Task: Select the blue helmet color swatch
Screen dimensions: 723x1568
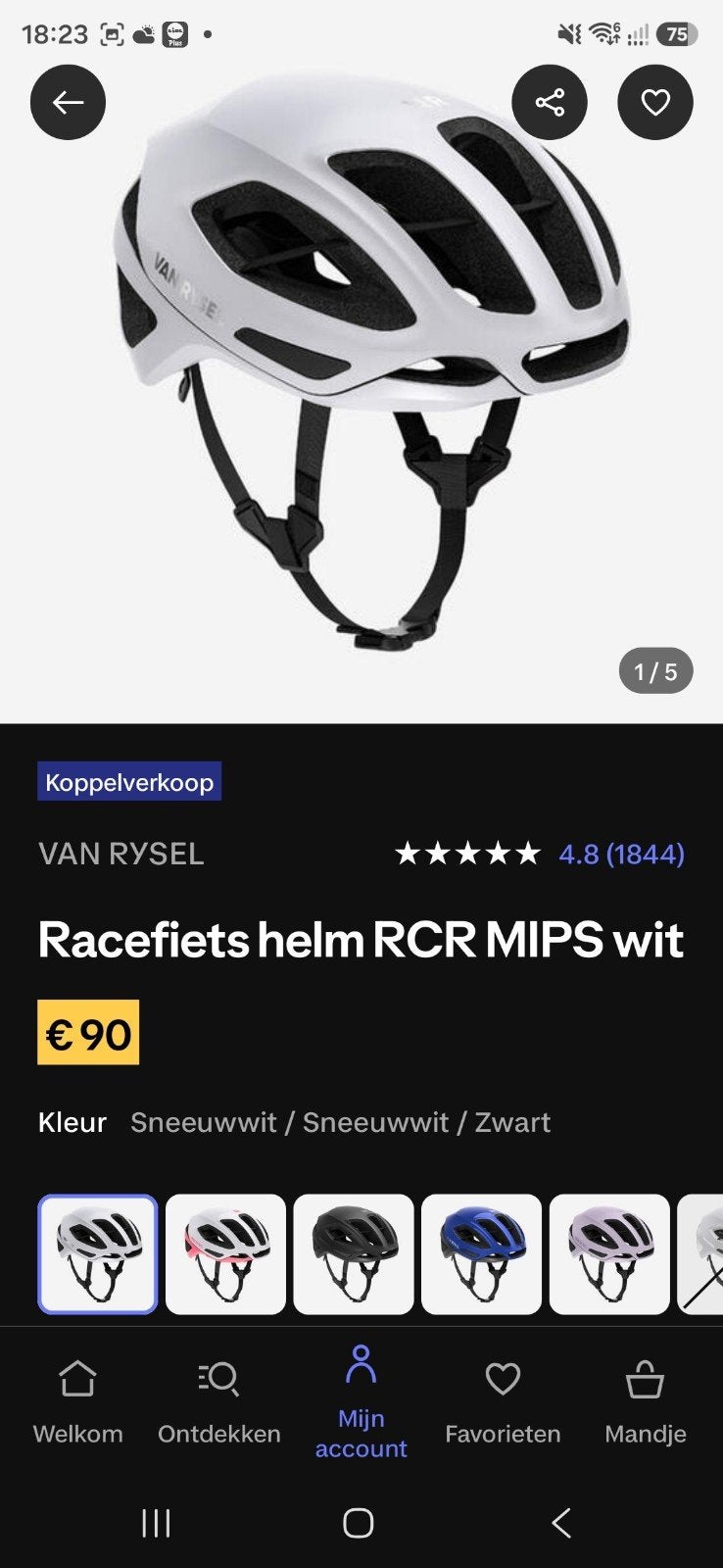Action: coord(481,1254)
